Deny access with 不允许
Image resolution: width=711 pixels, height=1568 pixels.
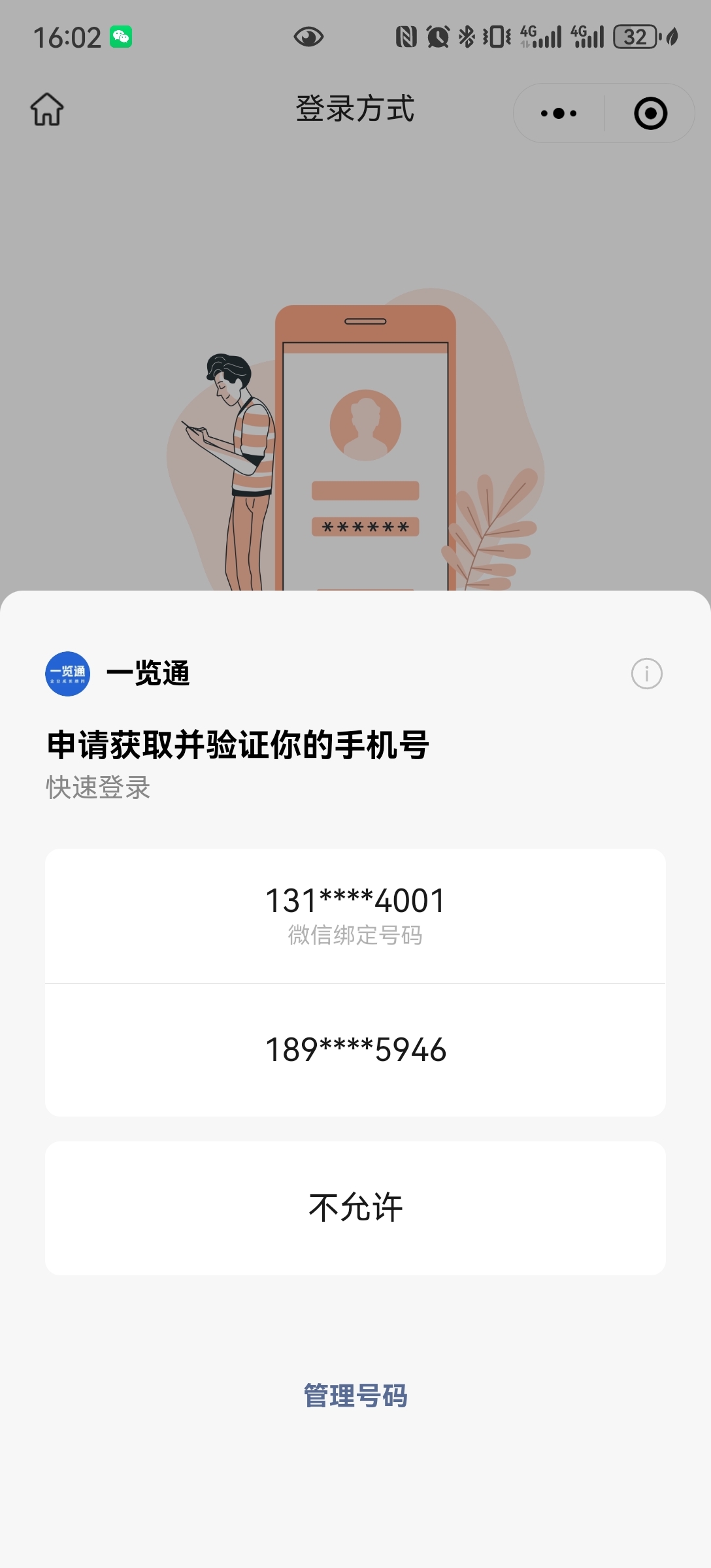(355, 1208)
